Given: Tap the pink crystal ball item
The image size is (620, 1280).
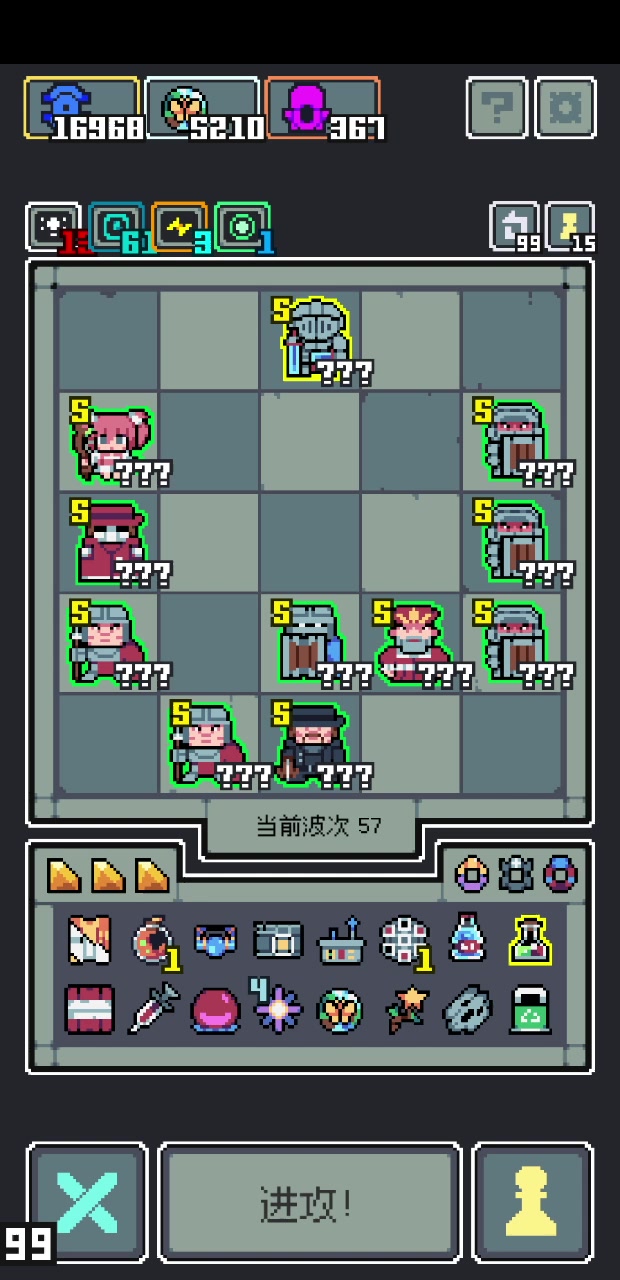Looking at the screenshot, I should (215, 1010).
